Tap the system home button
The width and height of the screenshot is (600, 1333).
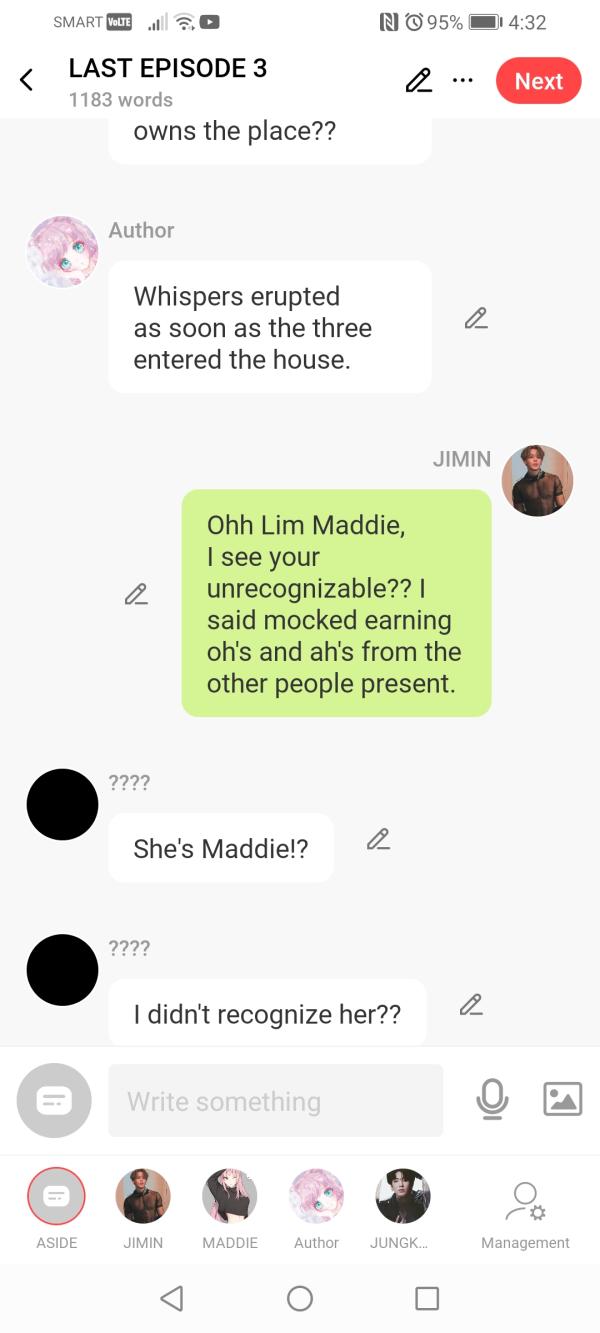300,1298
